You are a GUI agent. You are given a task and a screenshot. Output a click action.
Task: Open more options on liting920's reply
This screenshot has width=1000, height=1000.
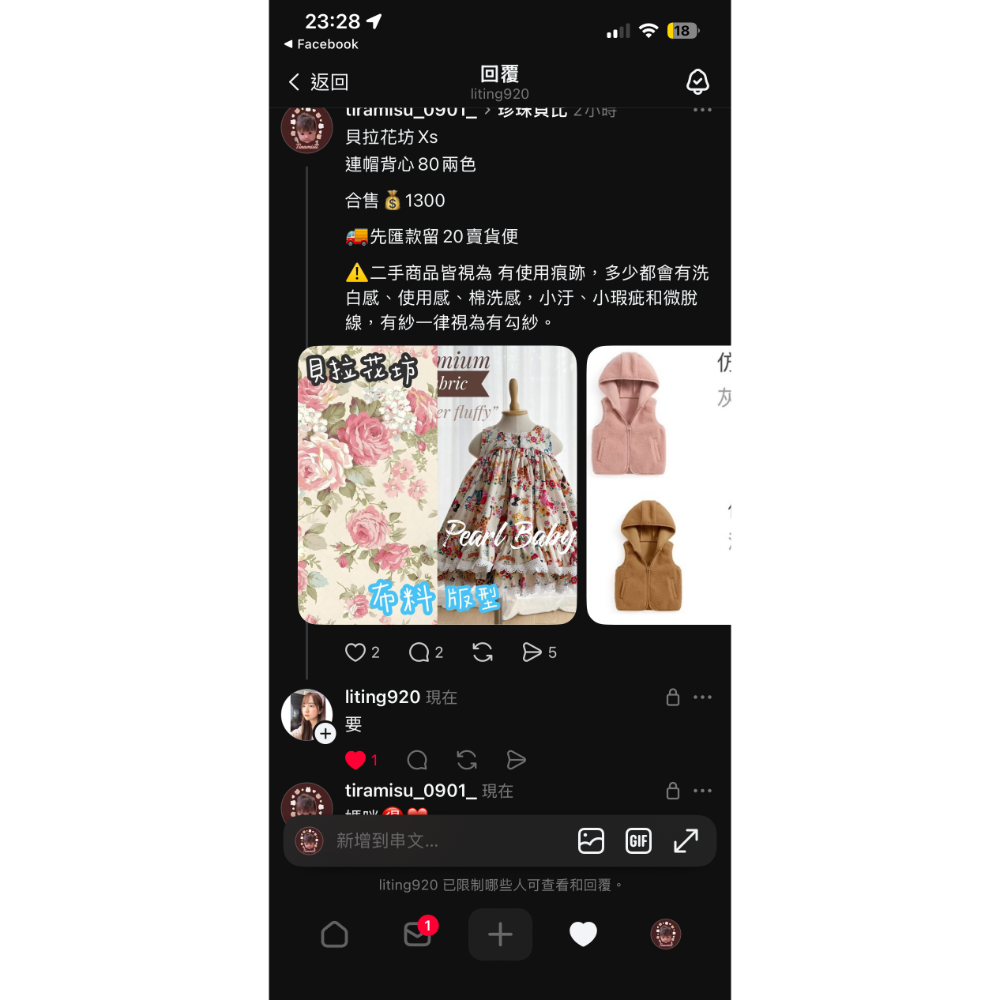[703, 697]
